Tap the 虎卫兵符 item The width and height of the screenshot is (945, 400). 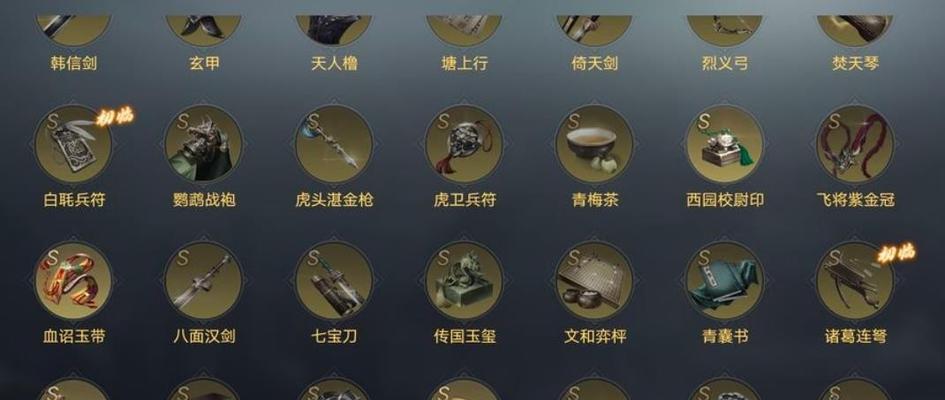[464, 145]
